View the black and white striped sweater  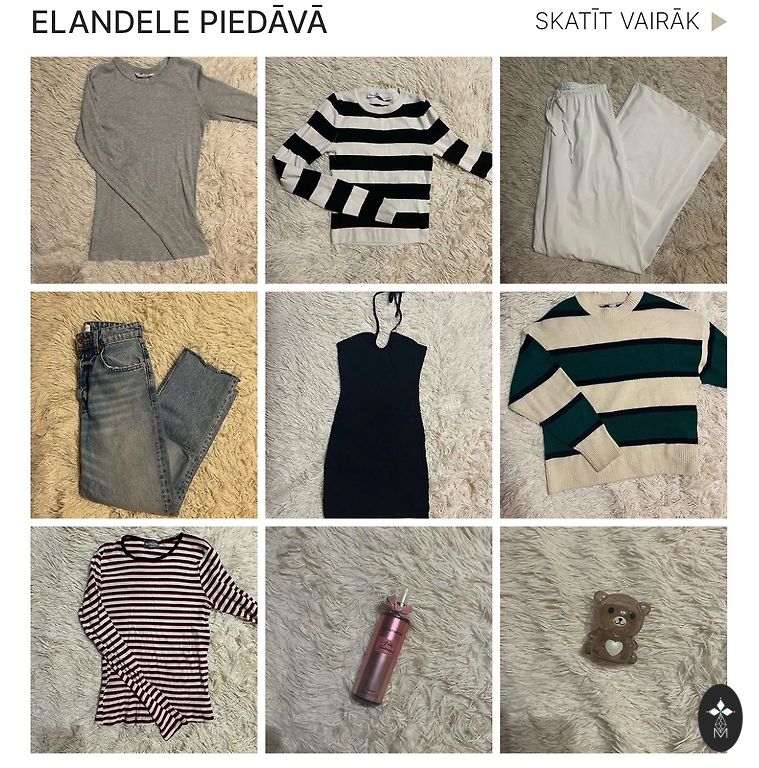click(x=379, y=170)
